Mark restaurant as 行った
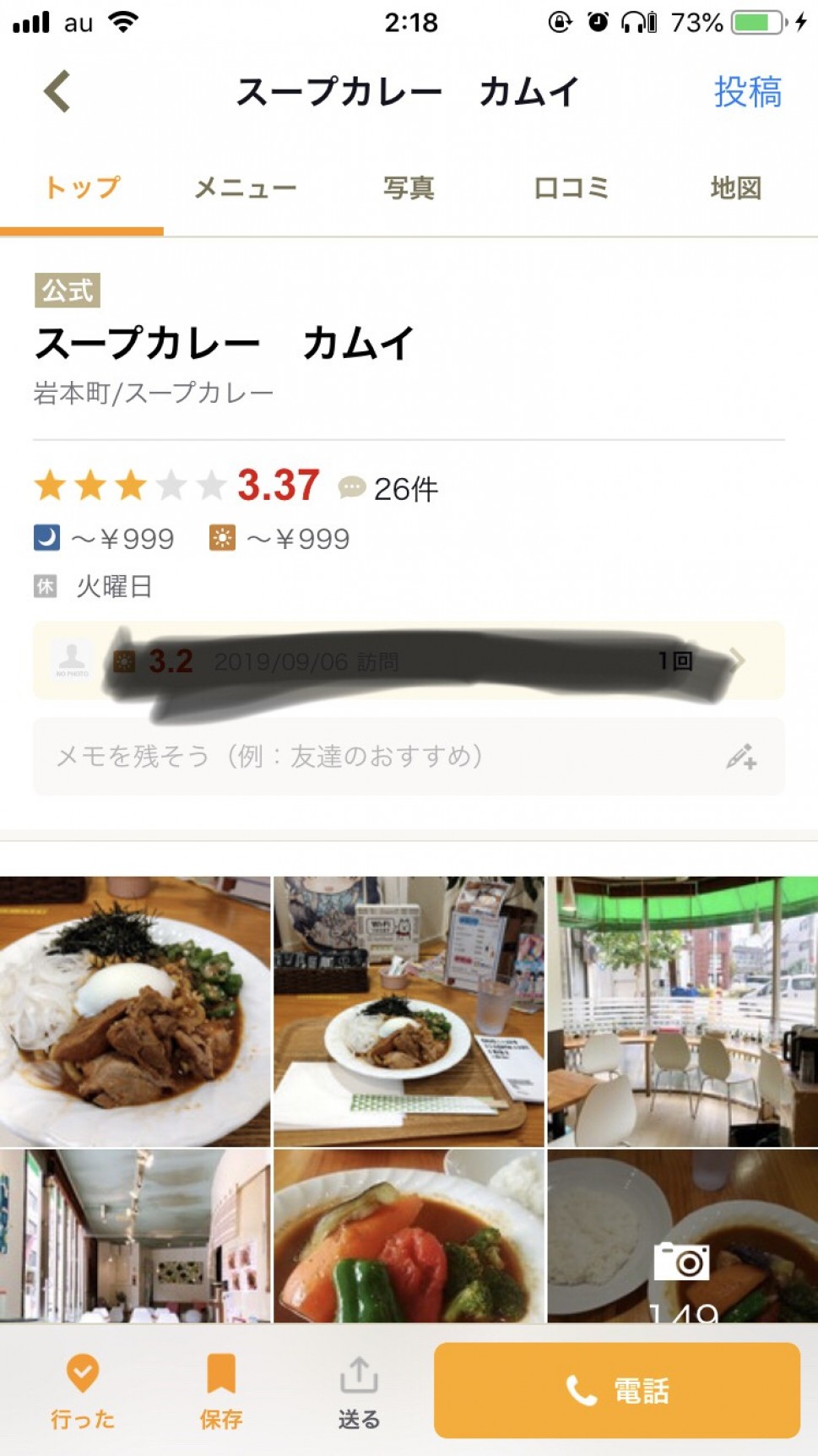The height and width of the screenshot is (1456, 818). [x=83, y=1391]
